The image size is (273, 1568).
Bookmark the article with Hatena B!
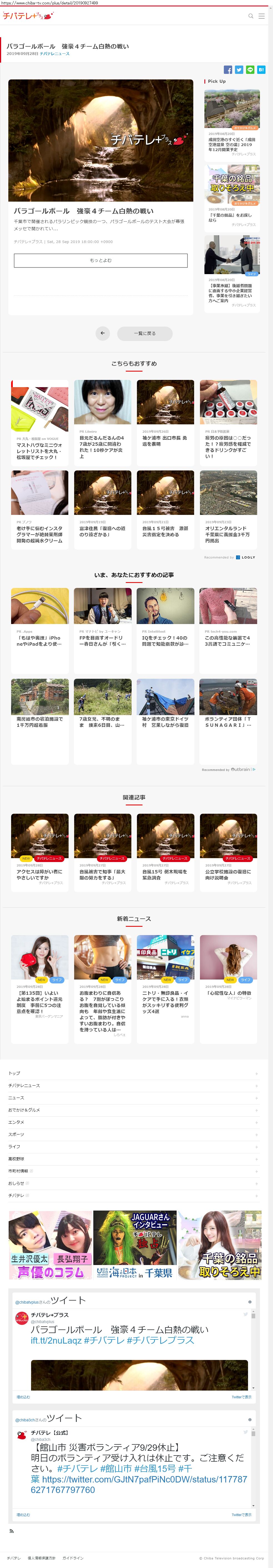[261, 70]
